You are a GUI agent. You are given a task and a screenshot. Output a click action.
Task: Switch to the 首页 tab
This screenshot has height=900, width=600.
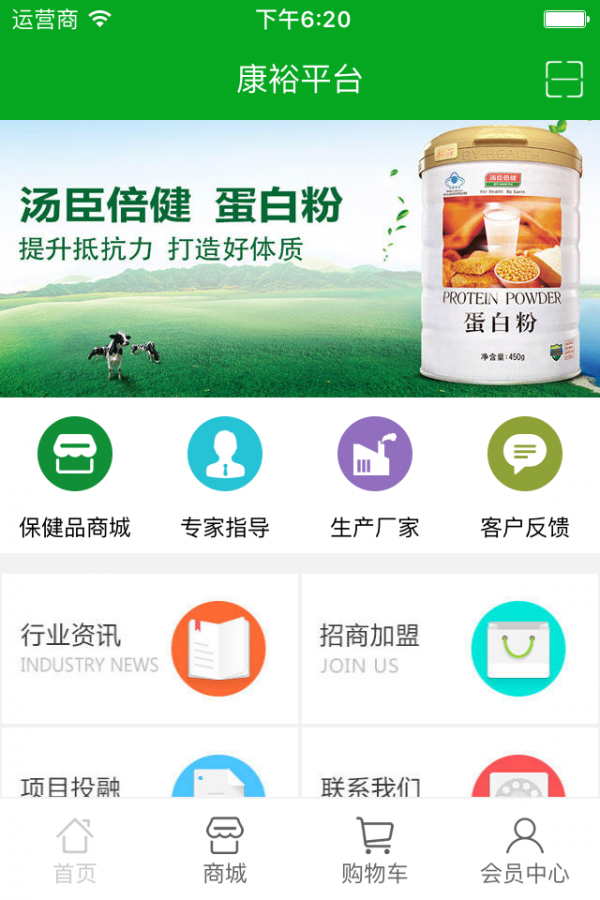point(75,850)
